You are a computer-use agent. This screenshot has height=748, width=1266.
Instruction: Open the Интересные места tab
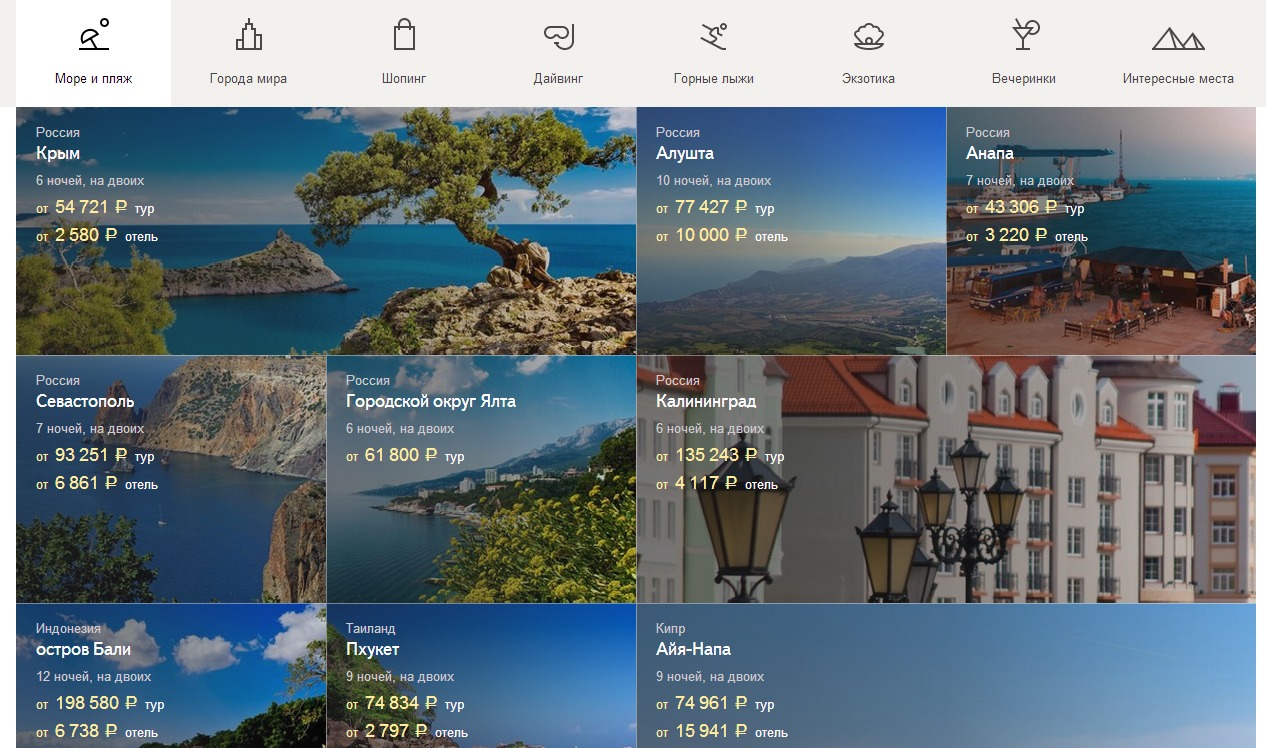tap(1178, 53)
